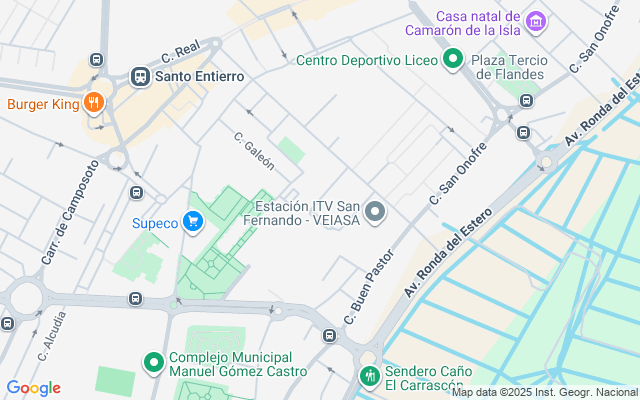Open the Centro Deportivo Liceo pin
This screenshot has height=400, width=640.
pos(452,60)
